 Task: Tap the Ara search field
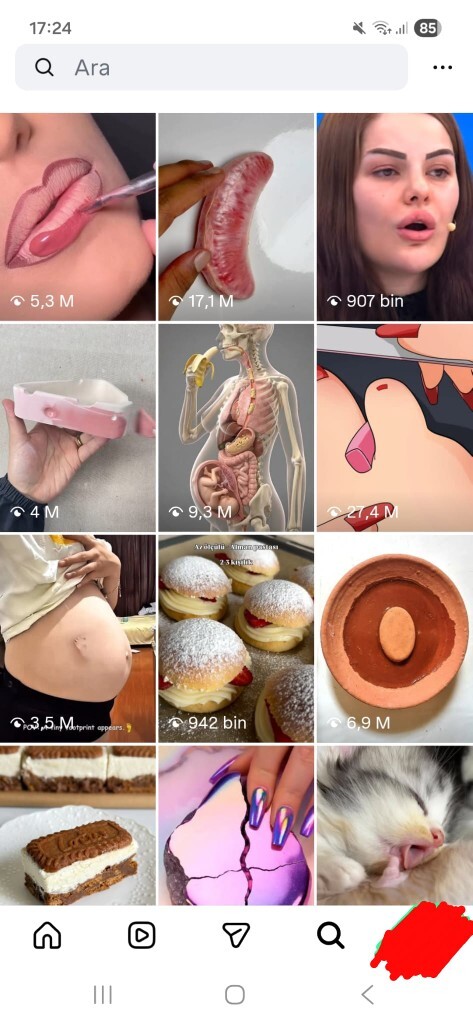click(211, 67)
